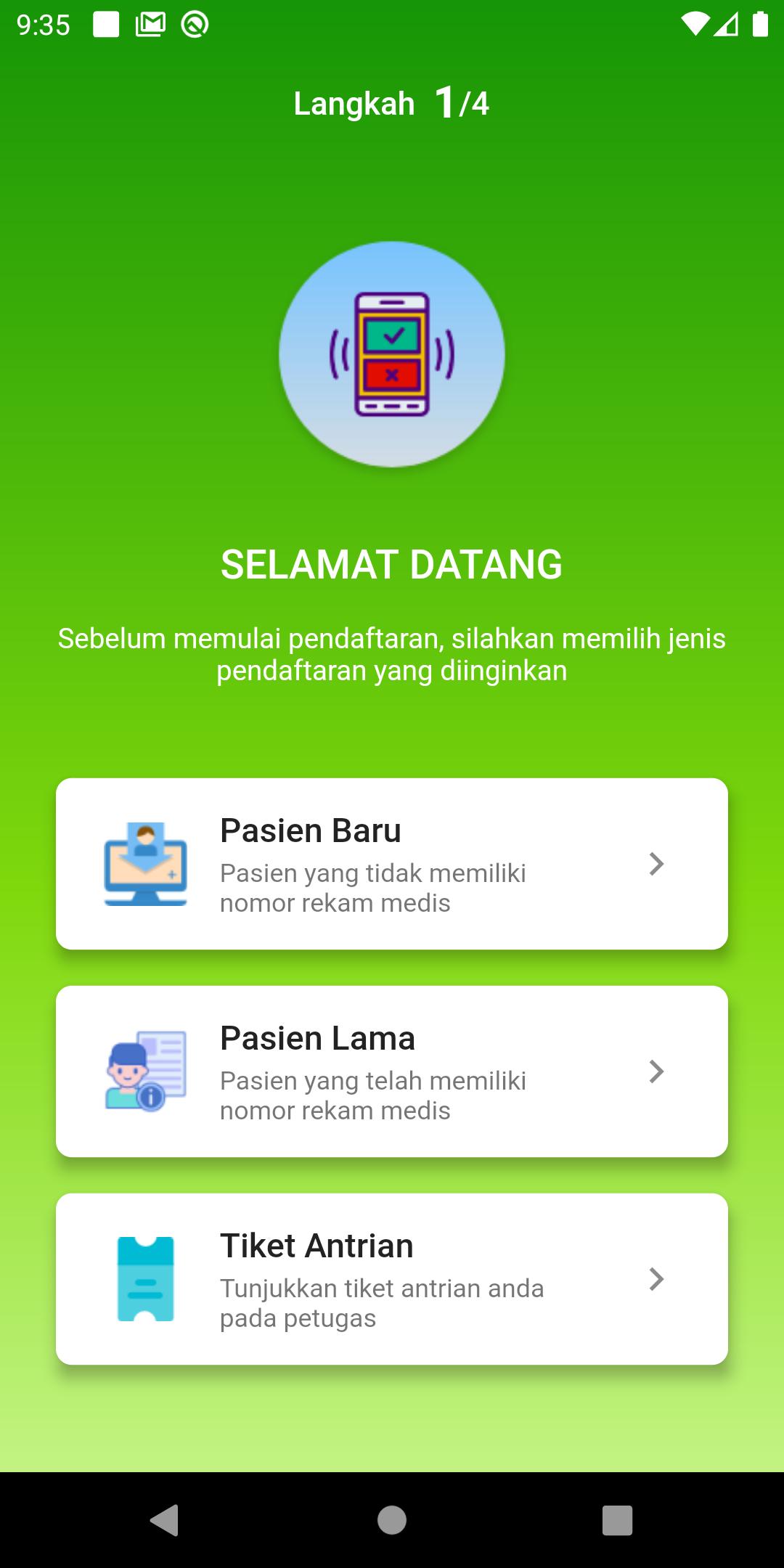This screenshot has height=1568, width=784.
Task: Tap the Pasien Lama patient record icon
Action: pos(145,1072)
